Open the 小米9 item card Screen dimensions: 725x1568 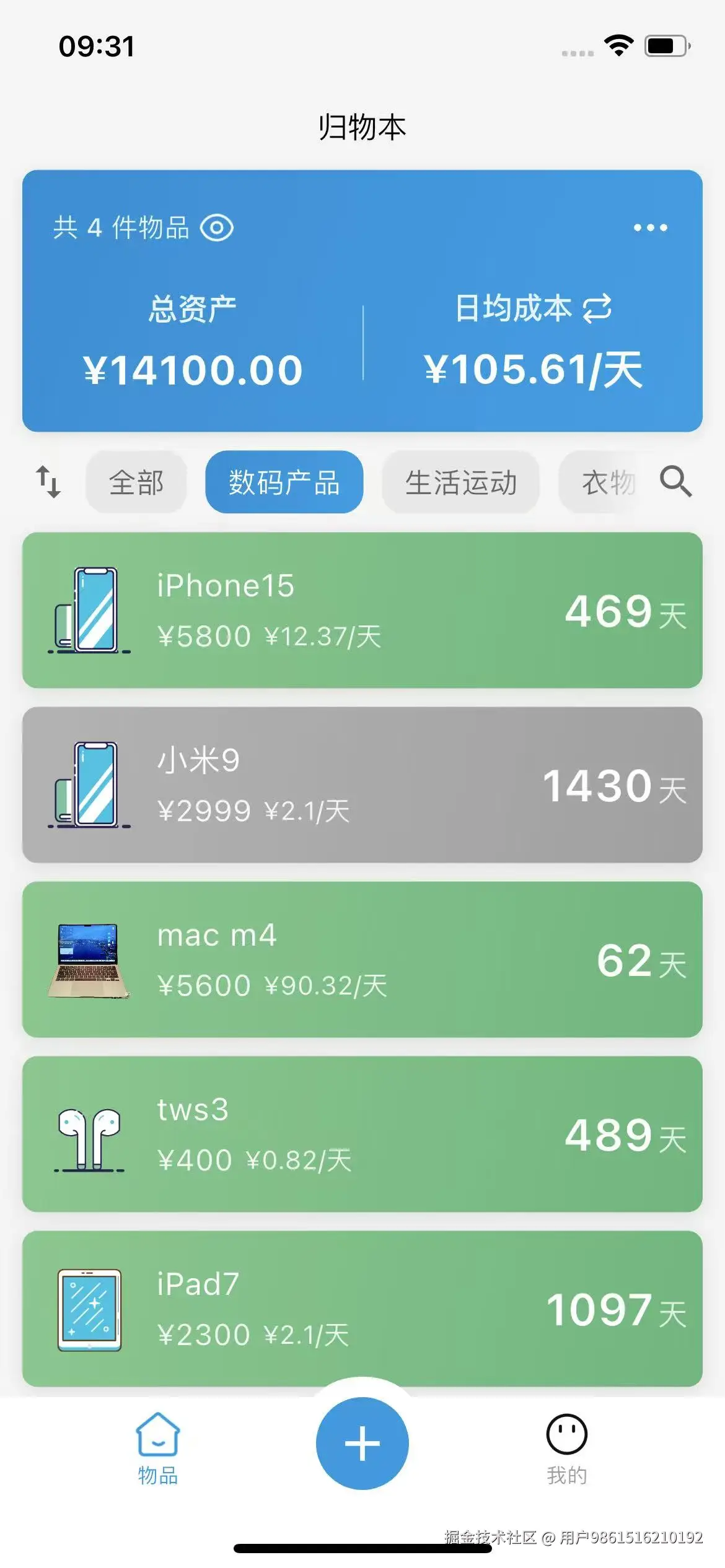point(362,783)
